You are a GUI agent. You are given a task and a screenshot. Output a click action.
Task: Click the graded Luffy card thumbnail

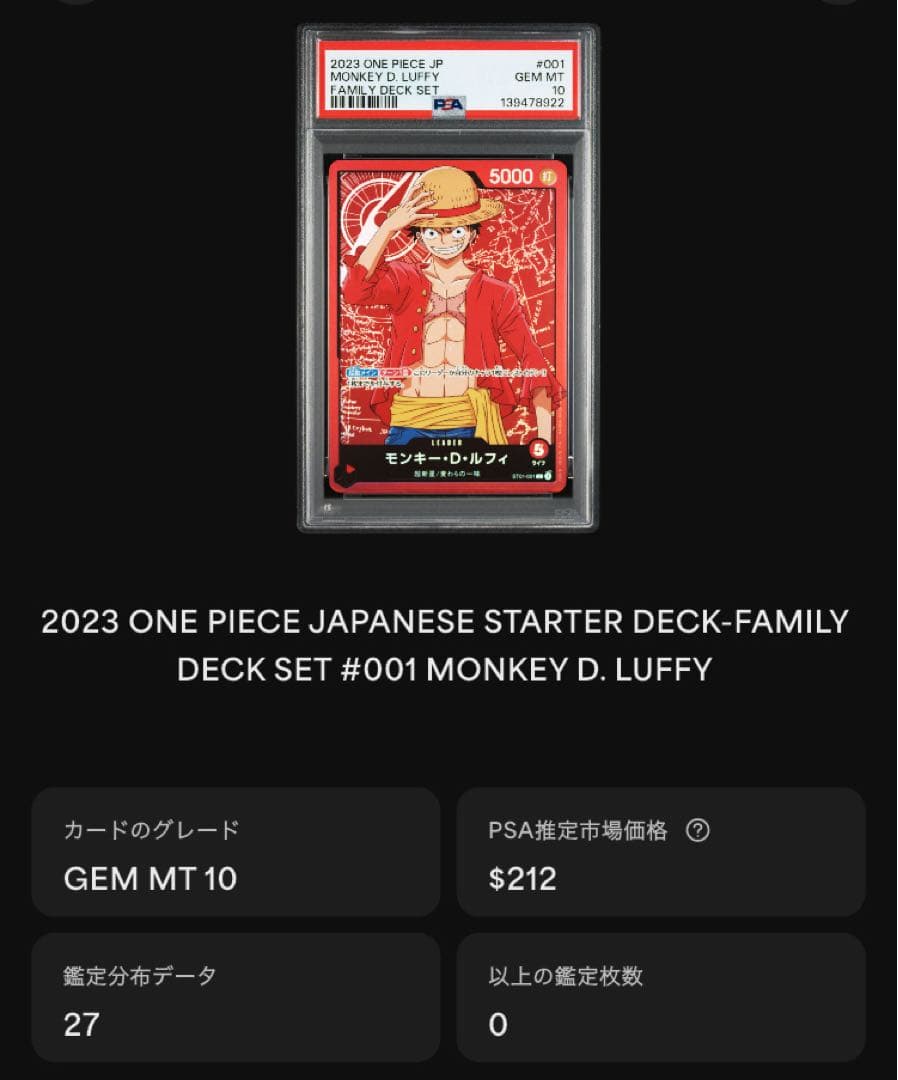click(448, 280)
